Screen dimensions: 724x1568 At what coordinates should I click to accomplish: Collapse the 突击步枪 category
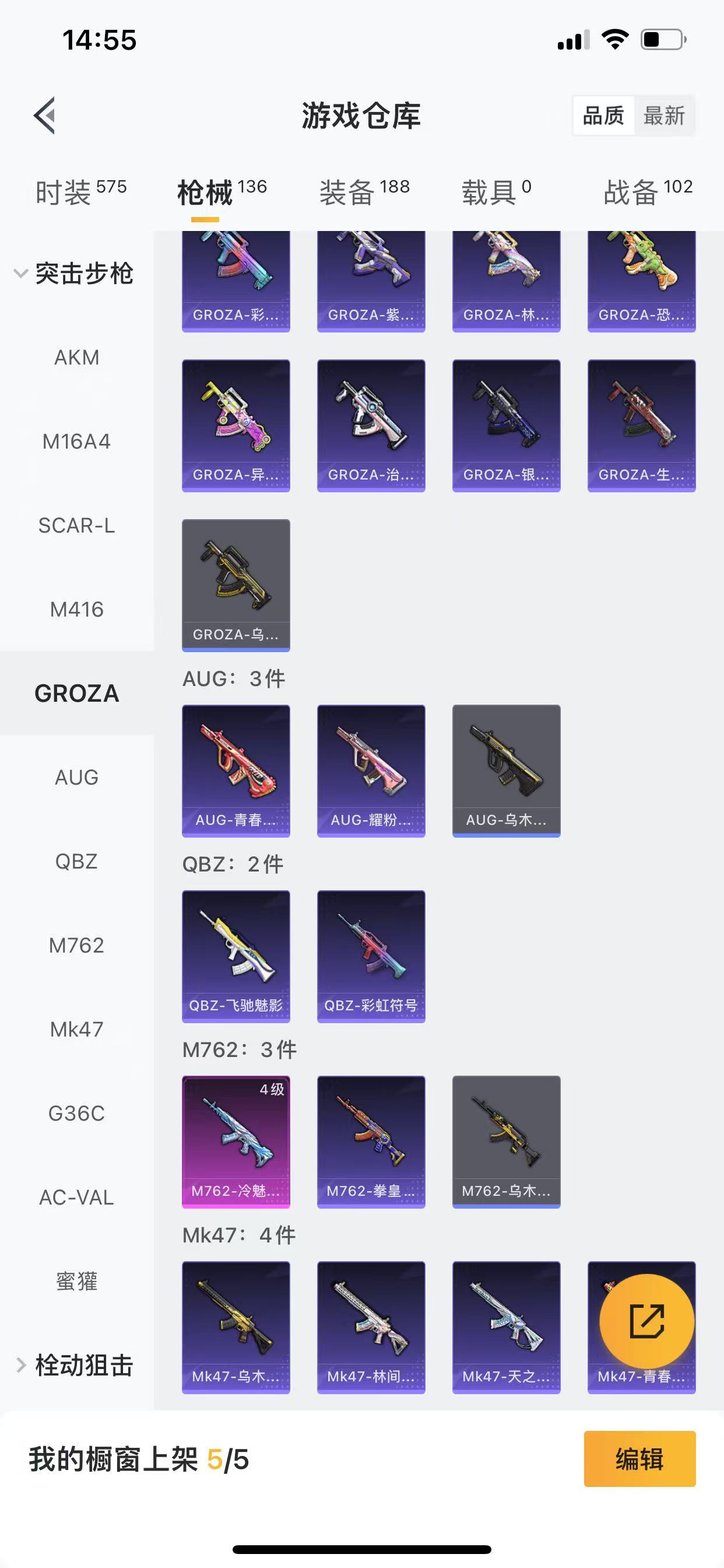pyautogui.click(x=73, y=274)
